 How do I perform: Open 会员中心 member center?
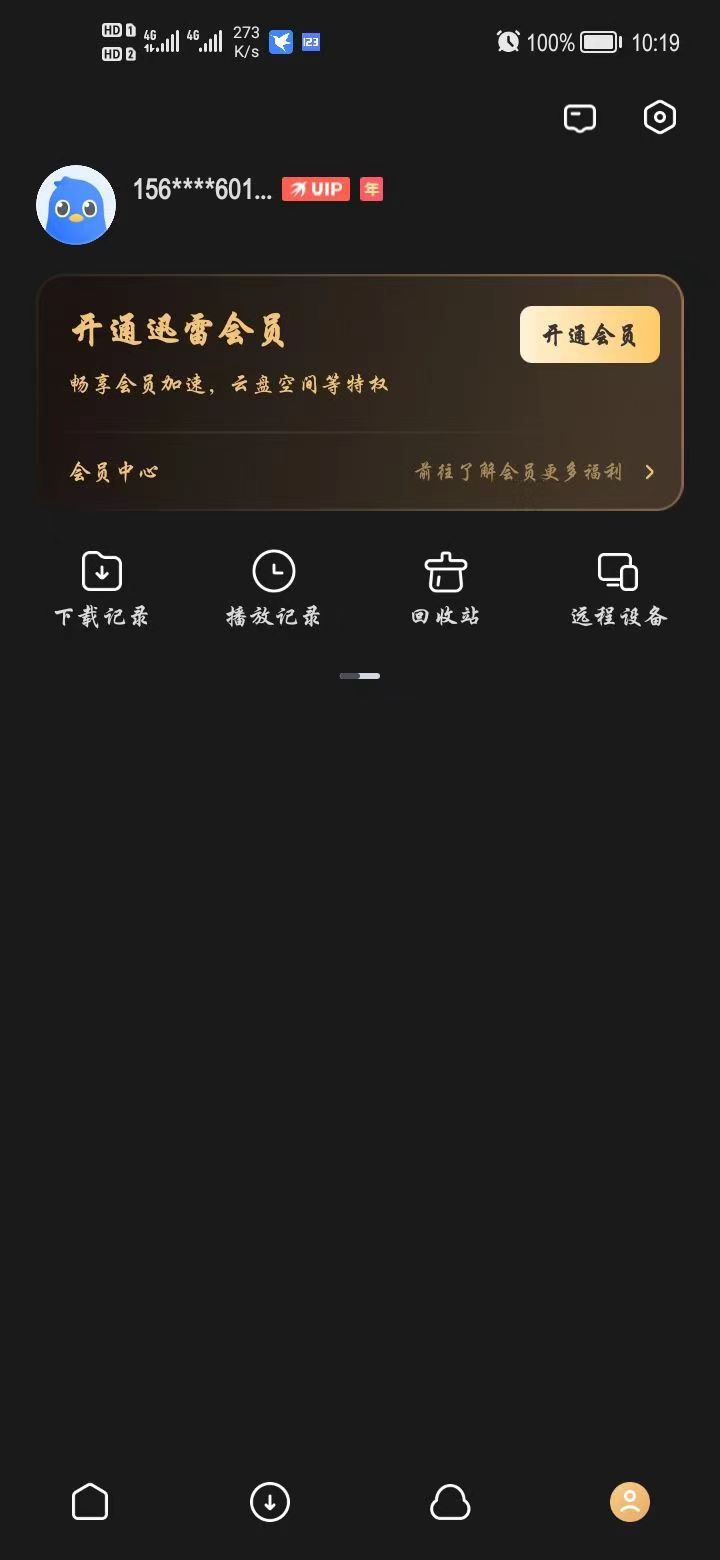[114, 472]
